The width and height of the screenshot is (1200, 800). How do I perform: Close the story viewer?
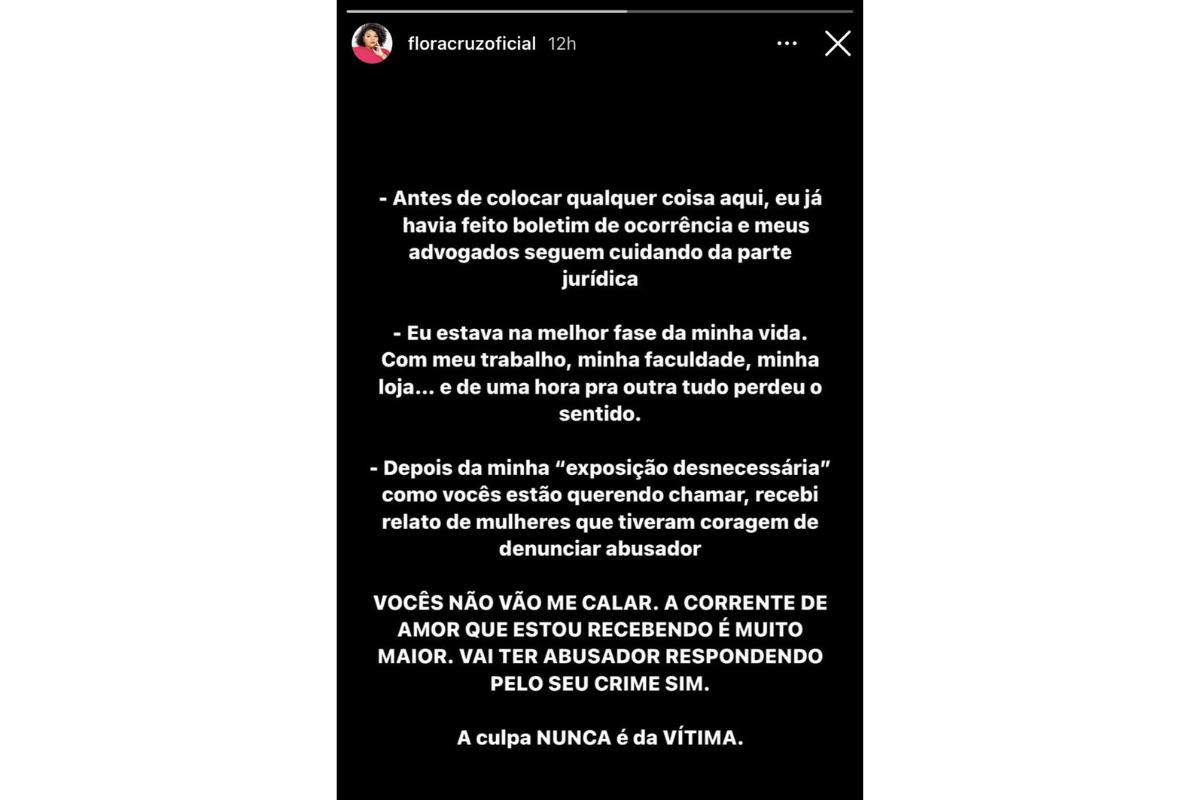pos(837,43)
